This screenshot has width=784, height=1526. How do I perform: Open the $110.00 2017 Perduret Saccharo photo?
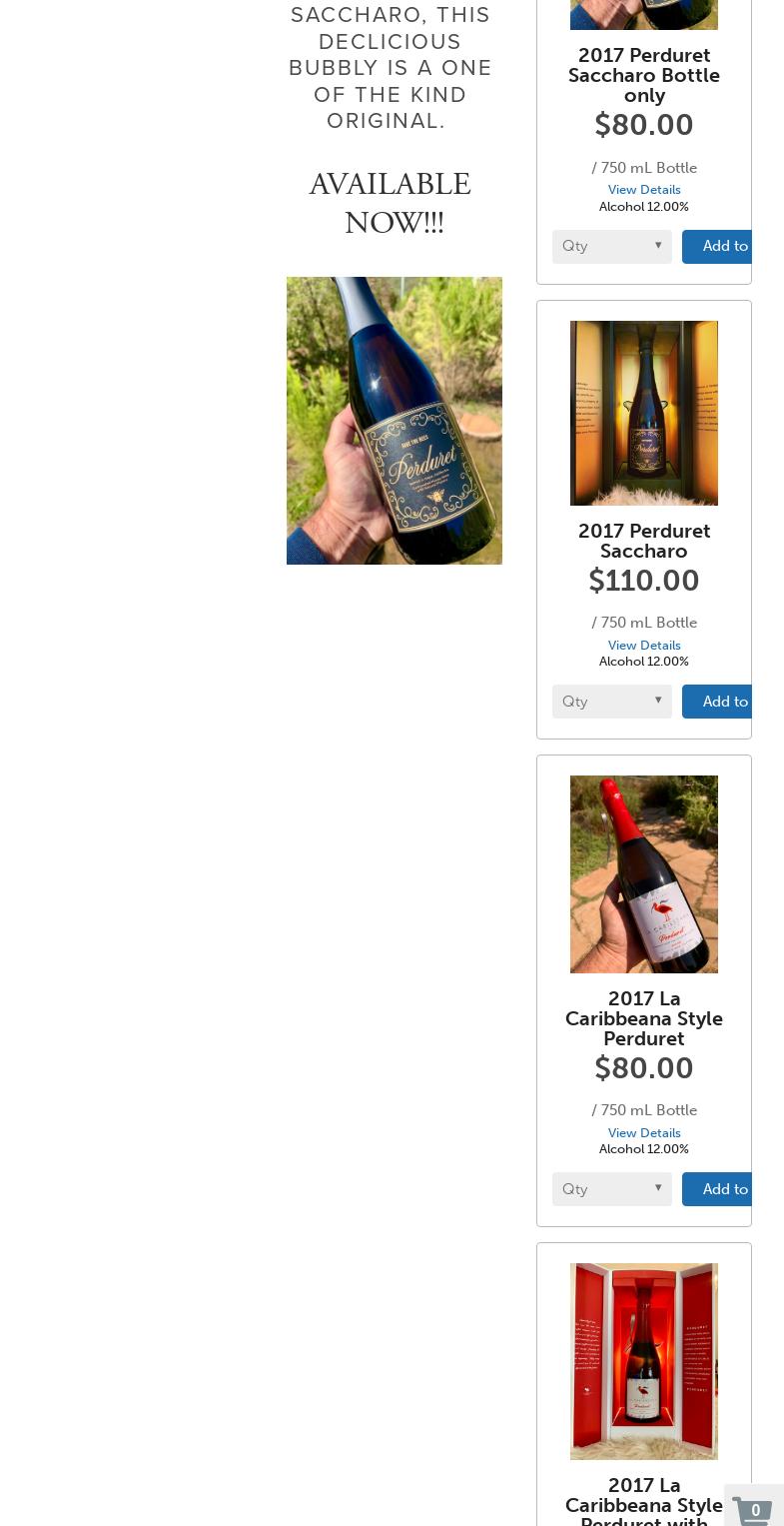click(644, 413)
